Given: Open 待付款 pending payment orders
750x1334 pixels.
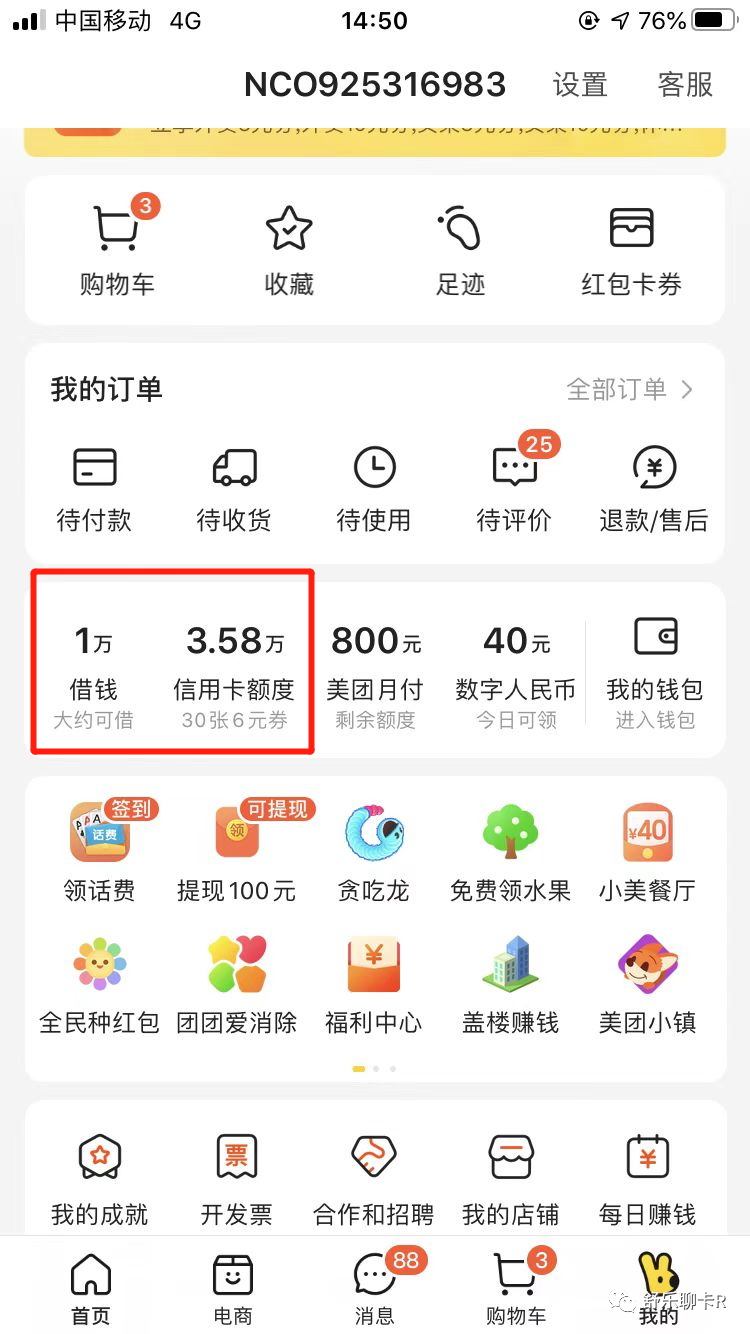Looking at the screenshot, I should click(x=94, y=488).
